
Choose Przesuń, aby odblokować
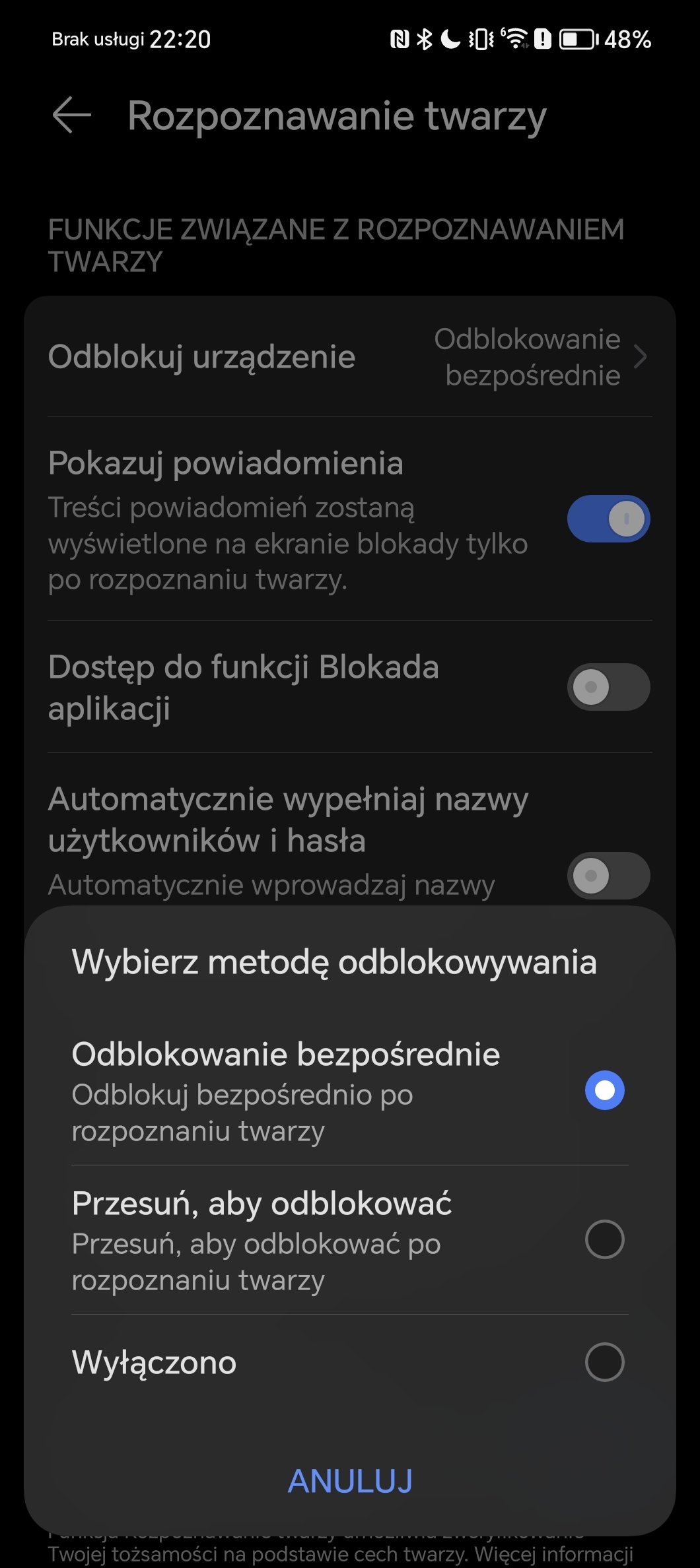pos(349,1239)
